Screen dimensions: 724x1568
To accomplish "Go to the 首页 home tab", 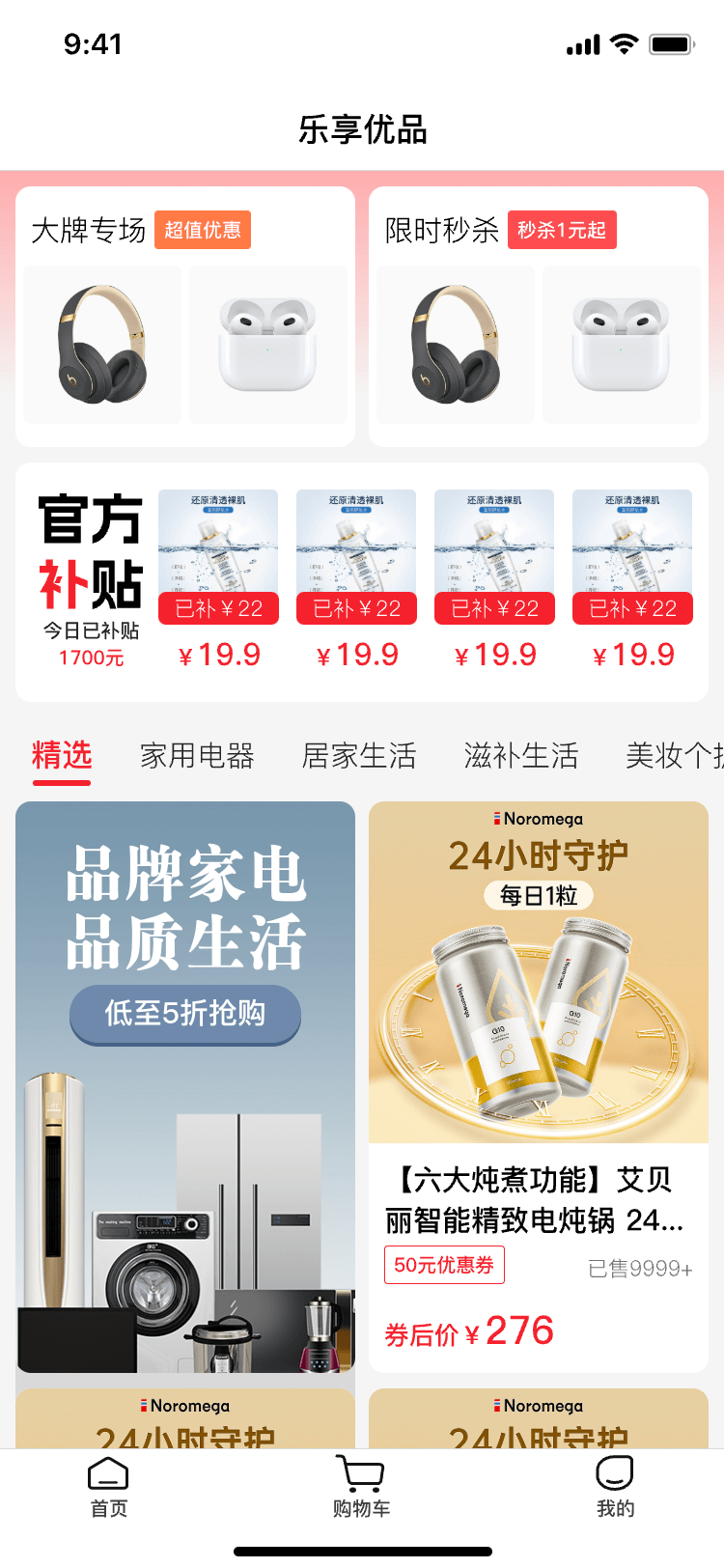I will coord(108,1487).
